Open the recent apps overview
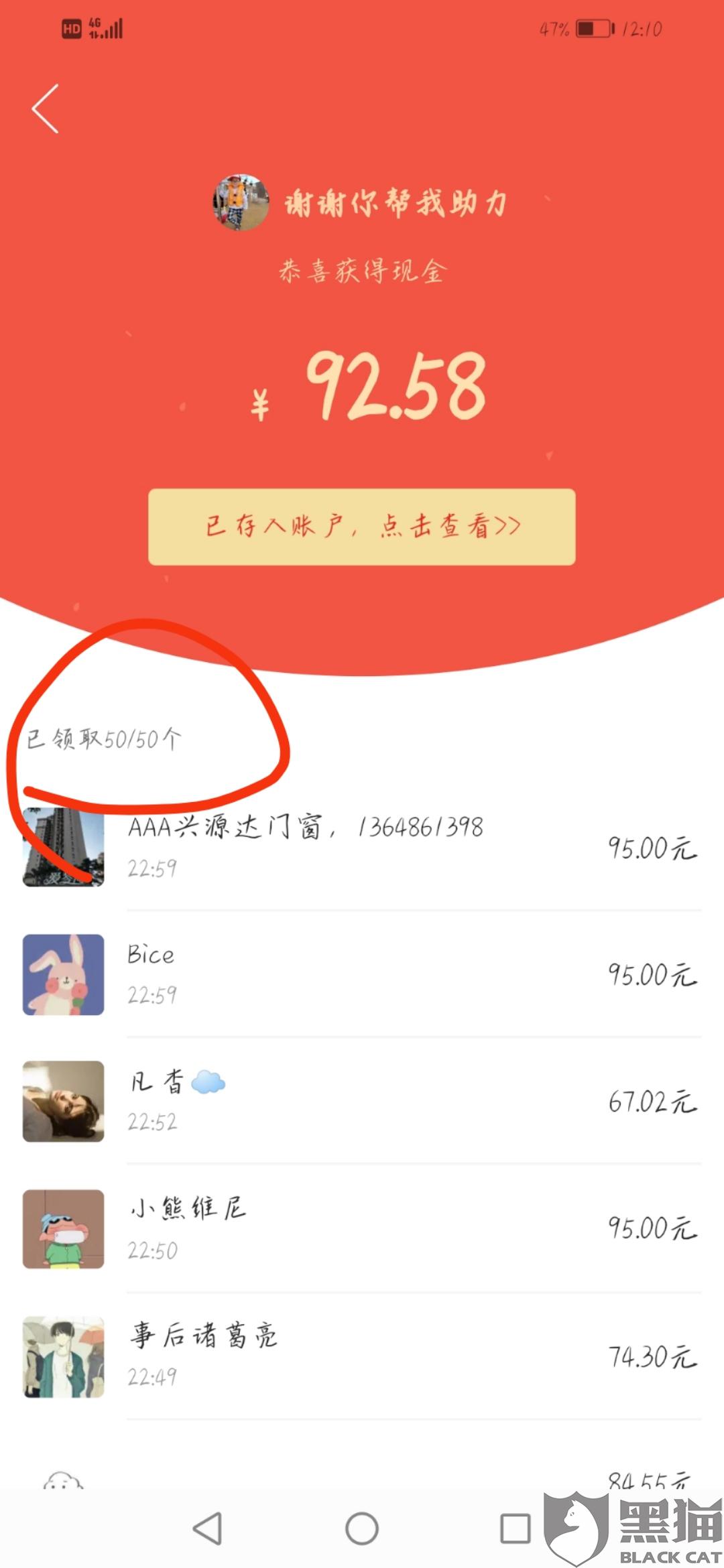The width and height of the screenshot is (724, 1568). pos(516,1528)
